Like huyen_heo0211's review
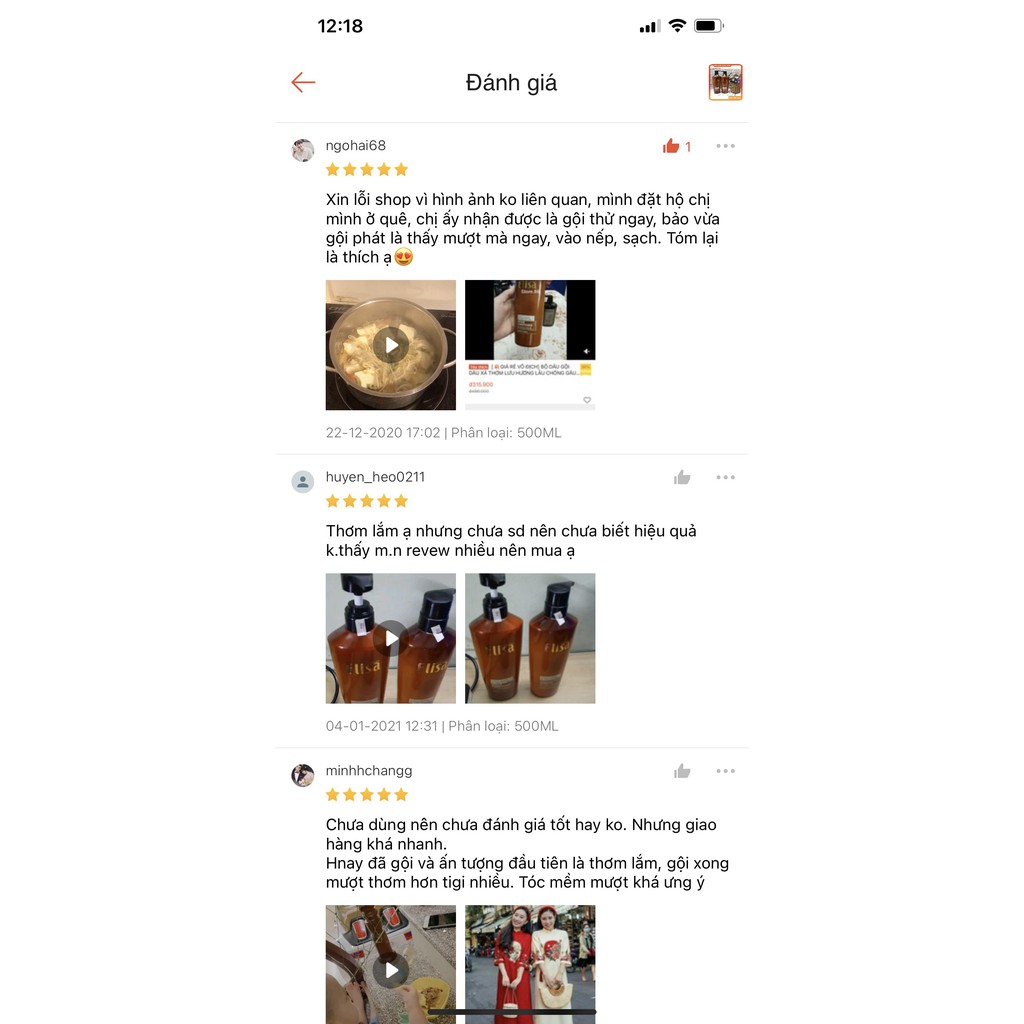Screen dimensions: 1024x1024 (682, 478)
